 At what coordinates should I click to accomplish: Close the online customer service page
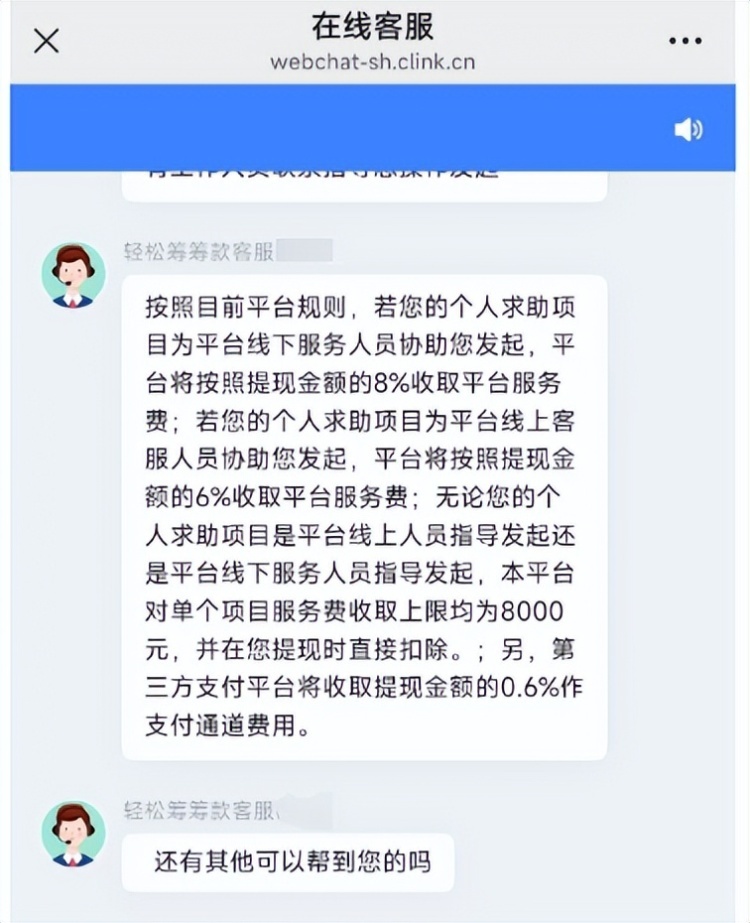pyautogui.click(x=46, y=41)
